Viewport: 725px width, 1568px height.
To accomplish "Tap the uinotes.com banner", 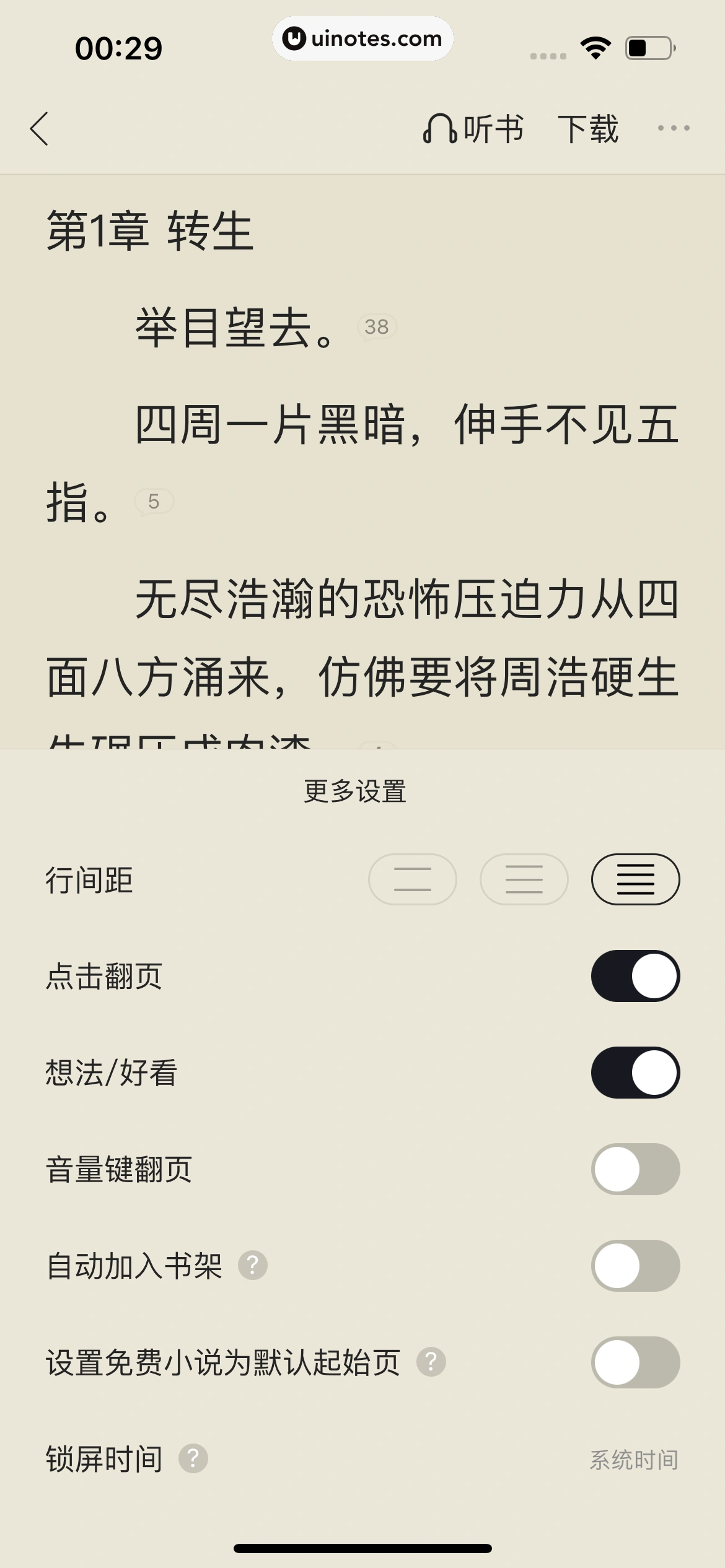I will [x=362, y=38].
